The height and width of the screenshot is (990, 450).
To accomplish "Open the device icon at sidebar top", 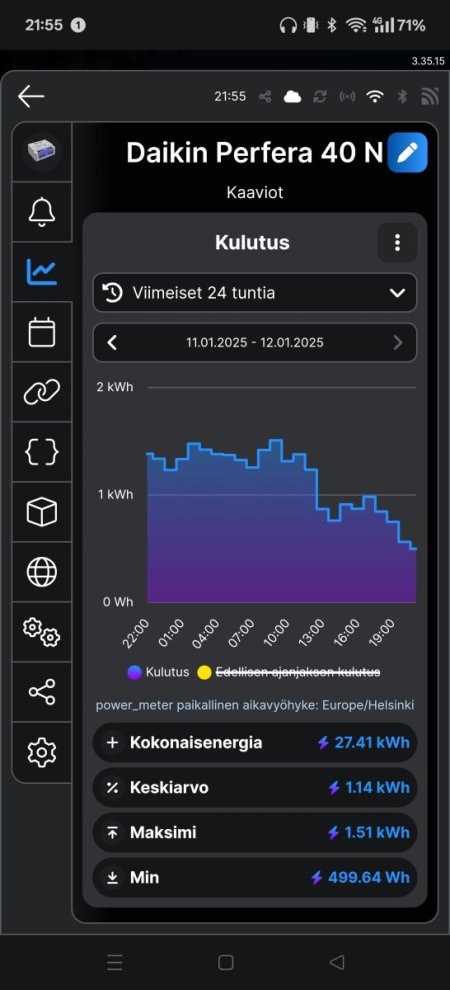I will coord(42,152).
